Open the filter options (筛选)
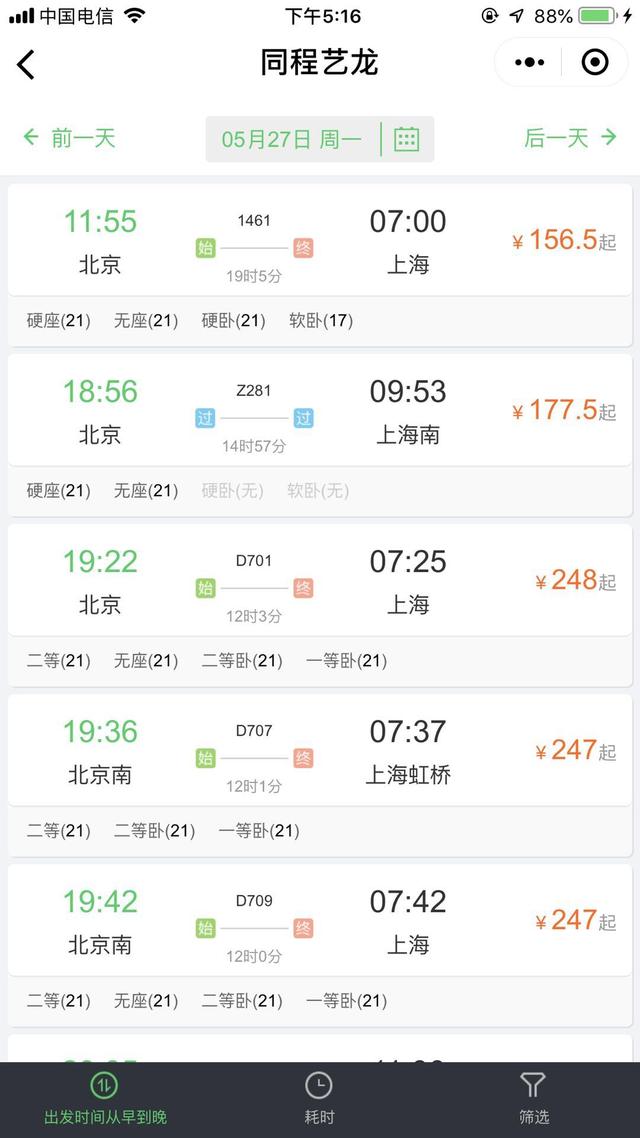The height and width of the screenshot is (1138, 640). coord(533,1098)
